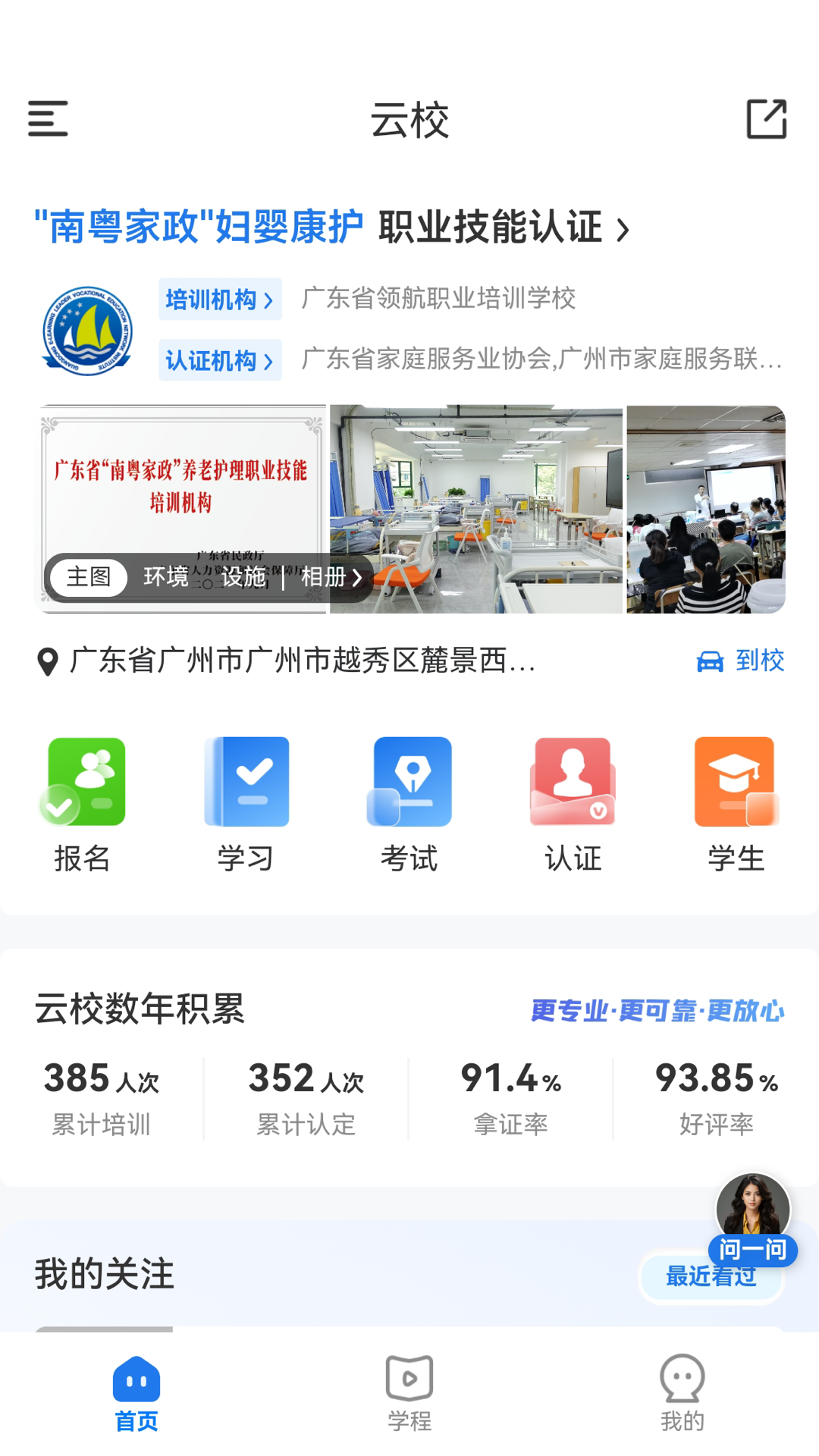The height and width of the screenshot is (1456, 819).
Task: Expand the 认证机构 details
Action: pyautogui.click(x=220, y=360)
